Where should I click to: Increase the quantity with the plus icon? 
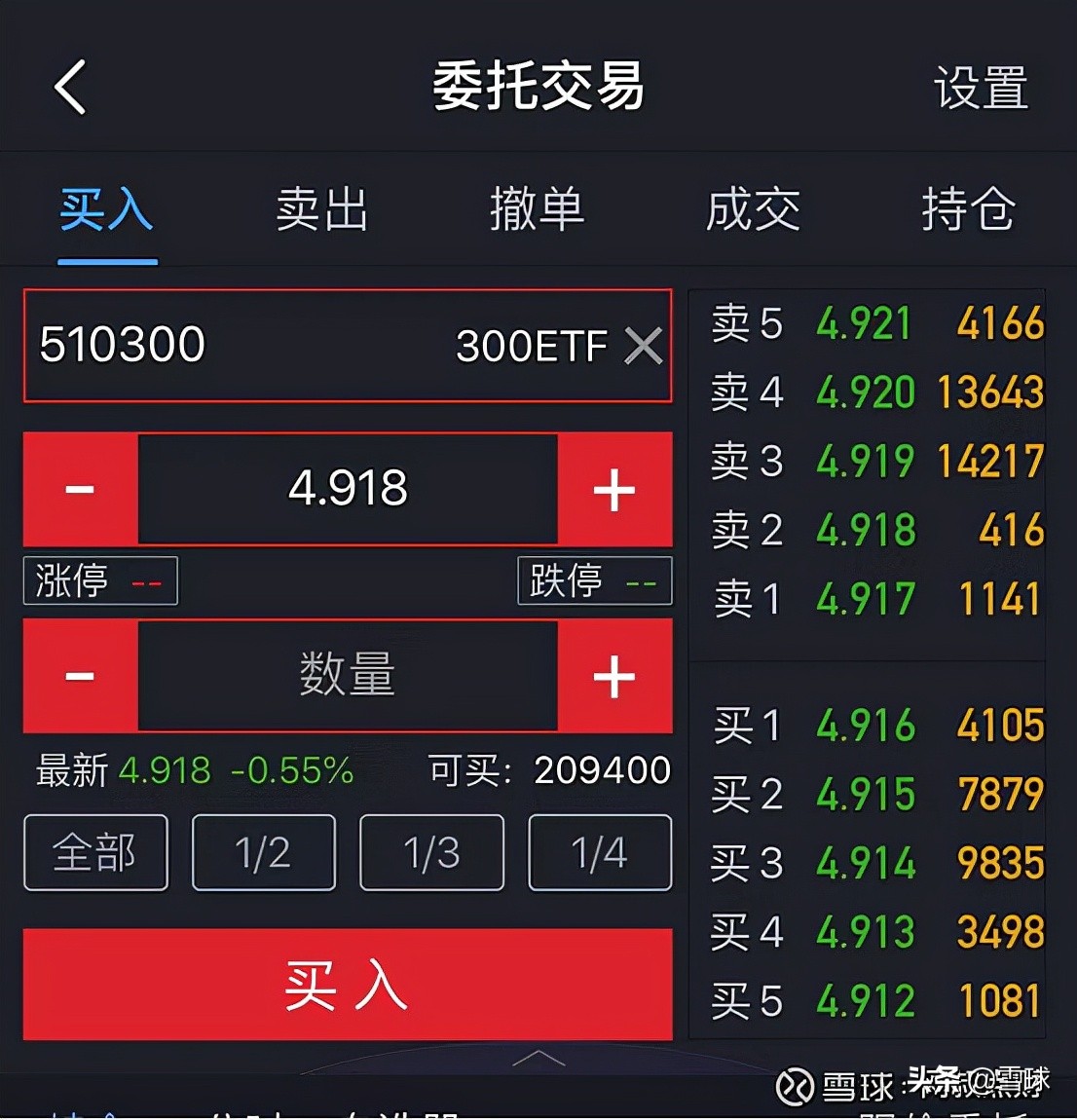613,674
